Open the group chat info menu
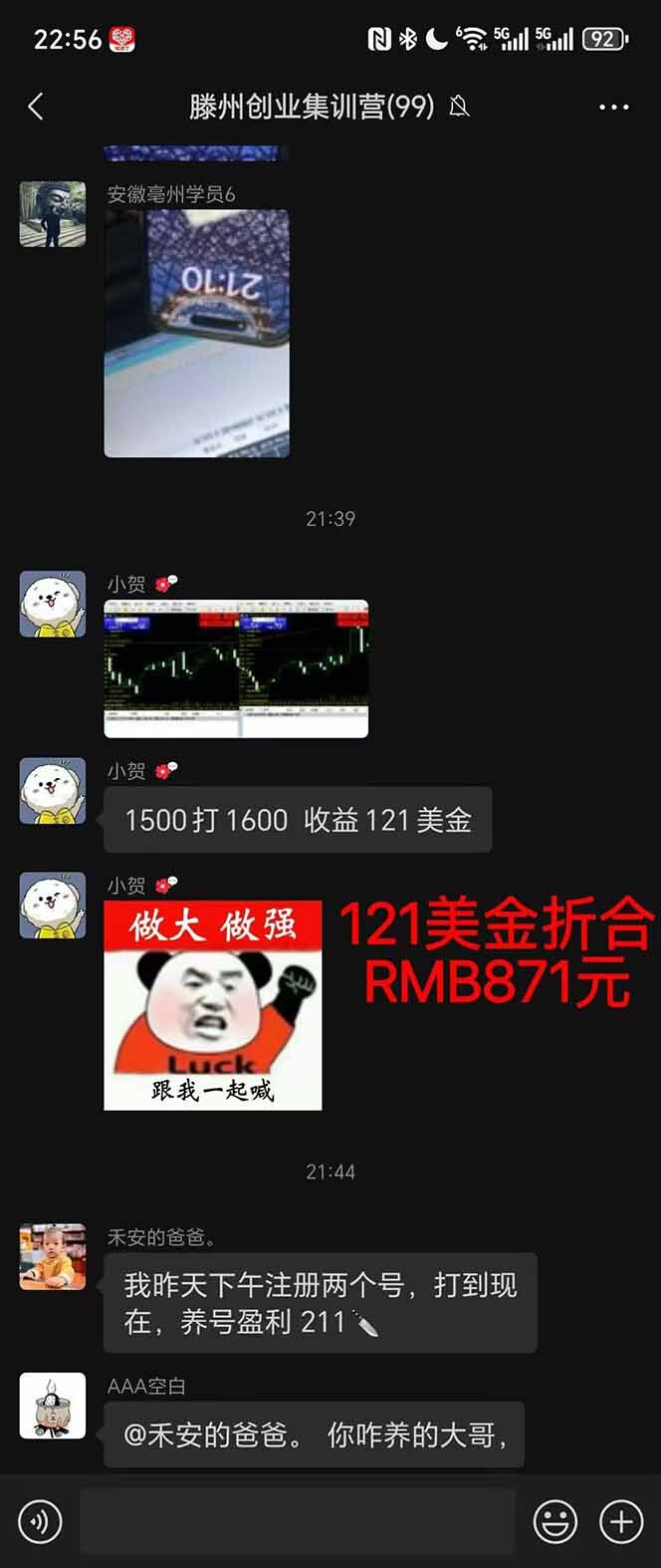The height and width of the screenshot is (1568, 661). 613,108
